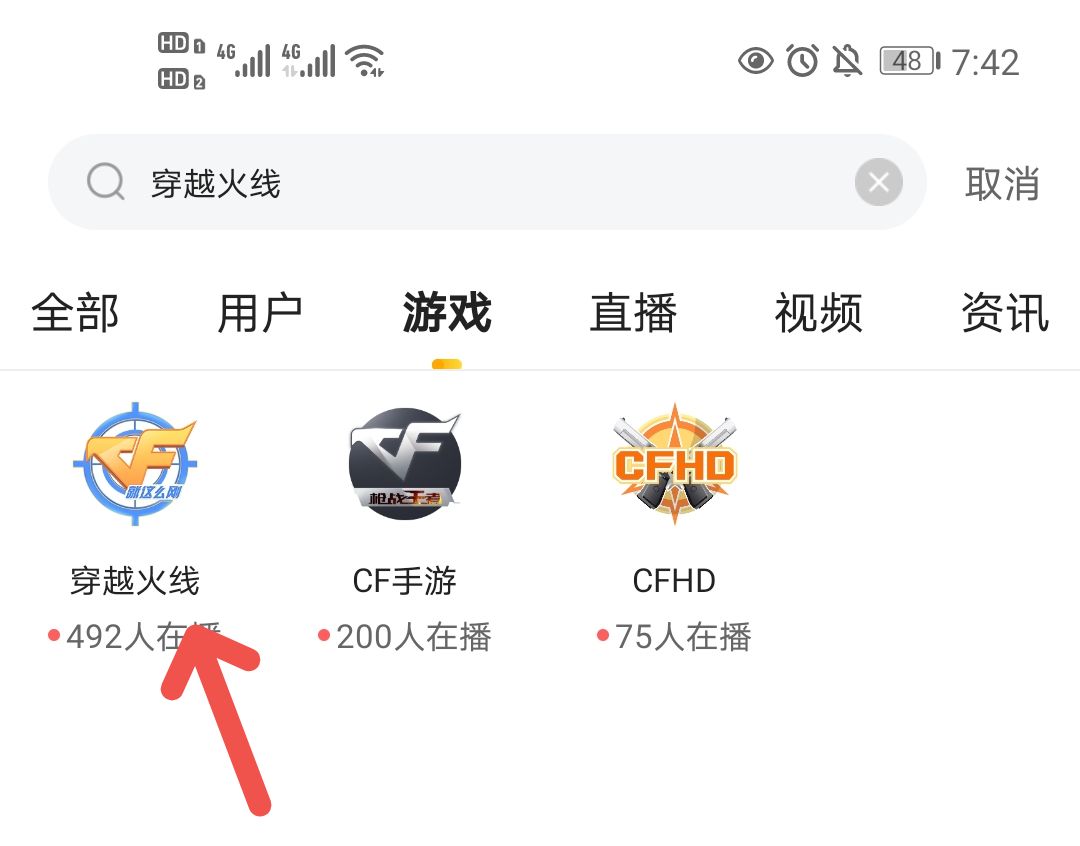This screenshot has height=846, width=1080.
Task: Open the 穿越火线 game with 492 streamers
Action: pyautogui.click(x=135, y=467)
